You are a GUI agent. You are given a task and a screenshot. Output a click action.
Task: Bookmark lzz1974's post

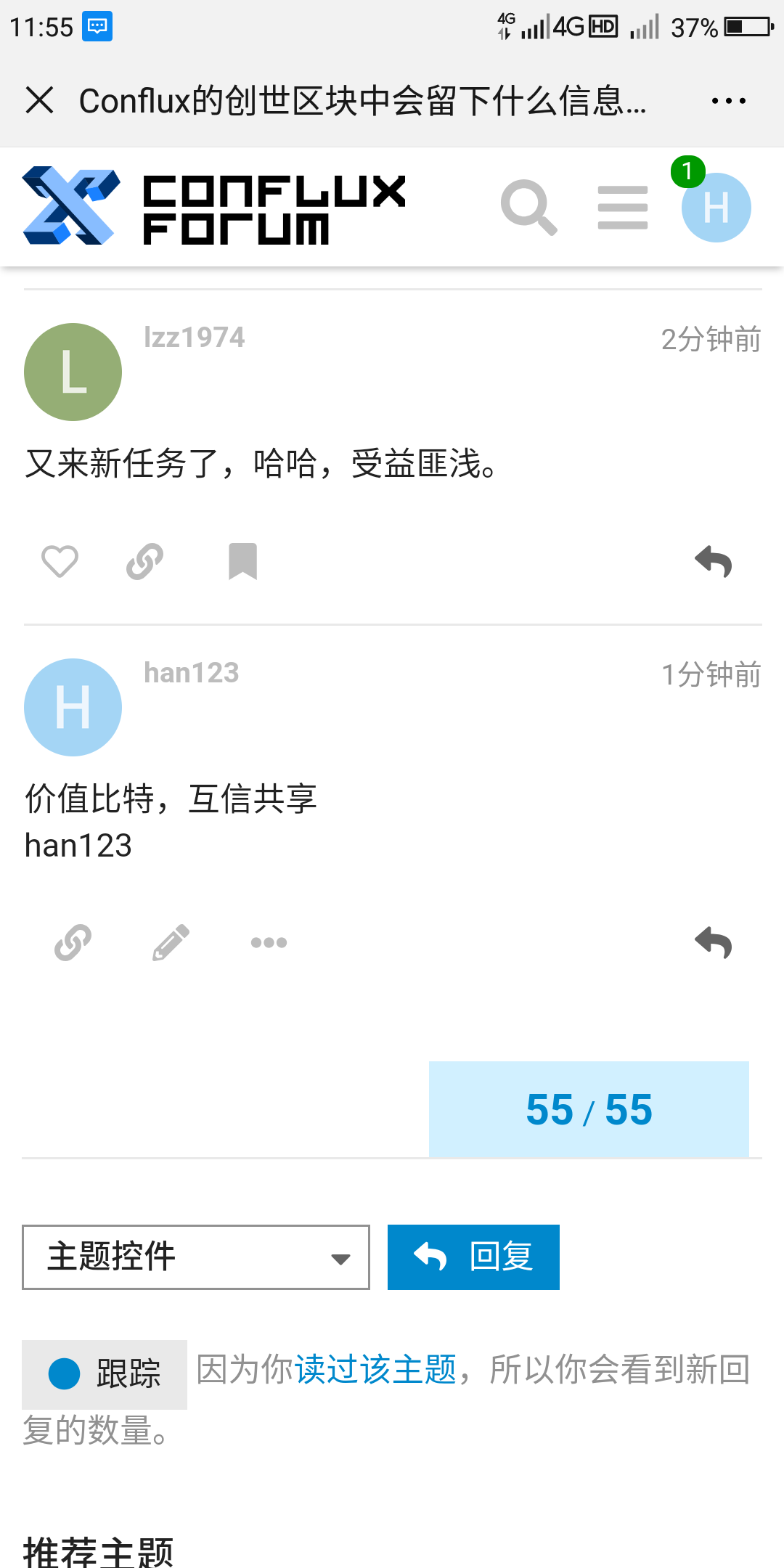[242, 561]
